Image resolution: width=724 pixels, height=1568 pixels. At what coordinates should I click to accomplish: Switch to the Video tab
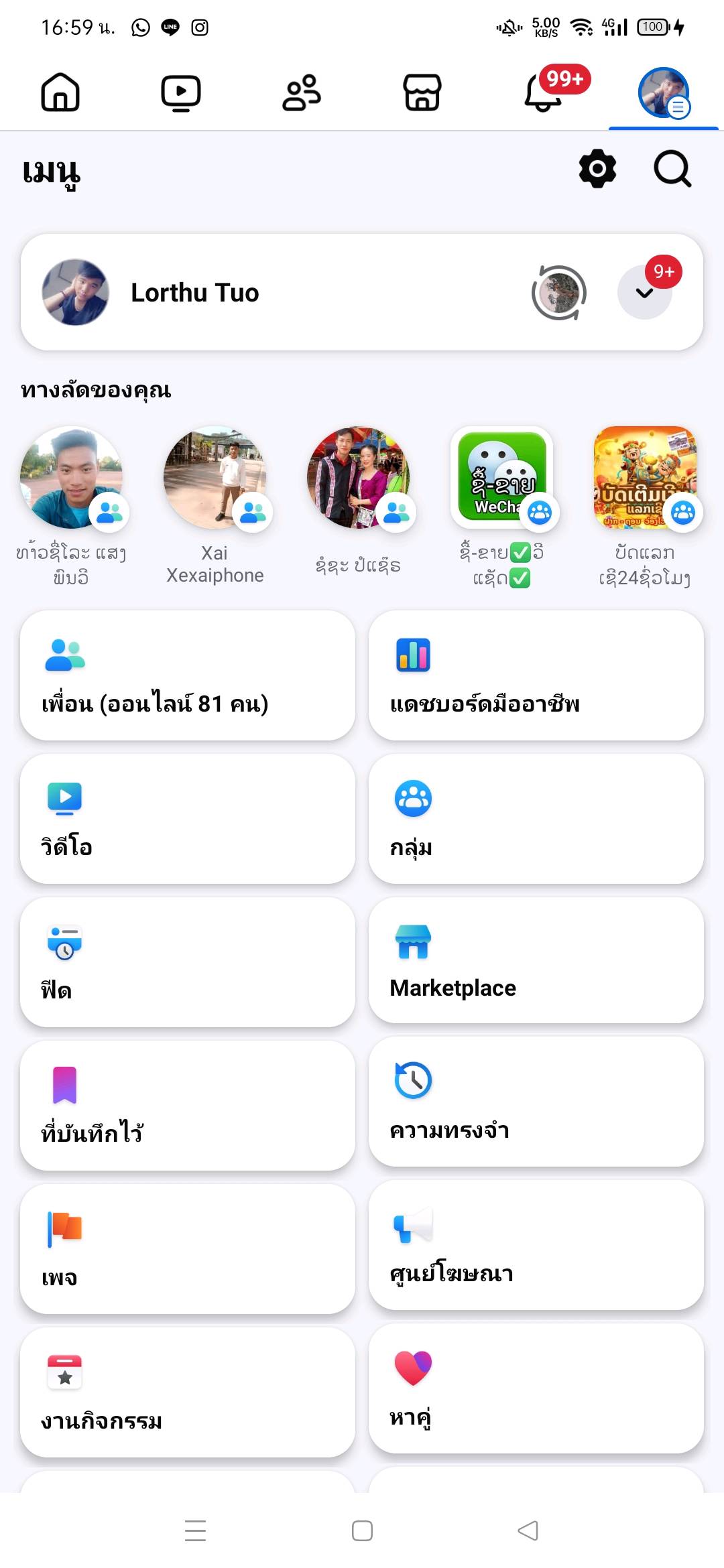tap(181, 92)
